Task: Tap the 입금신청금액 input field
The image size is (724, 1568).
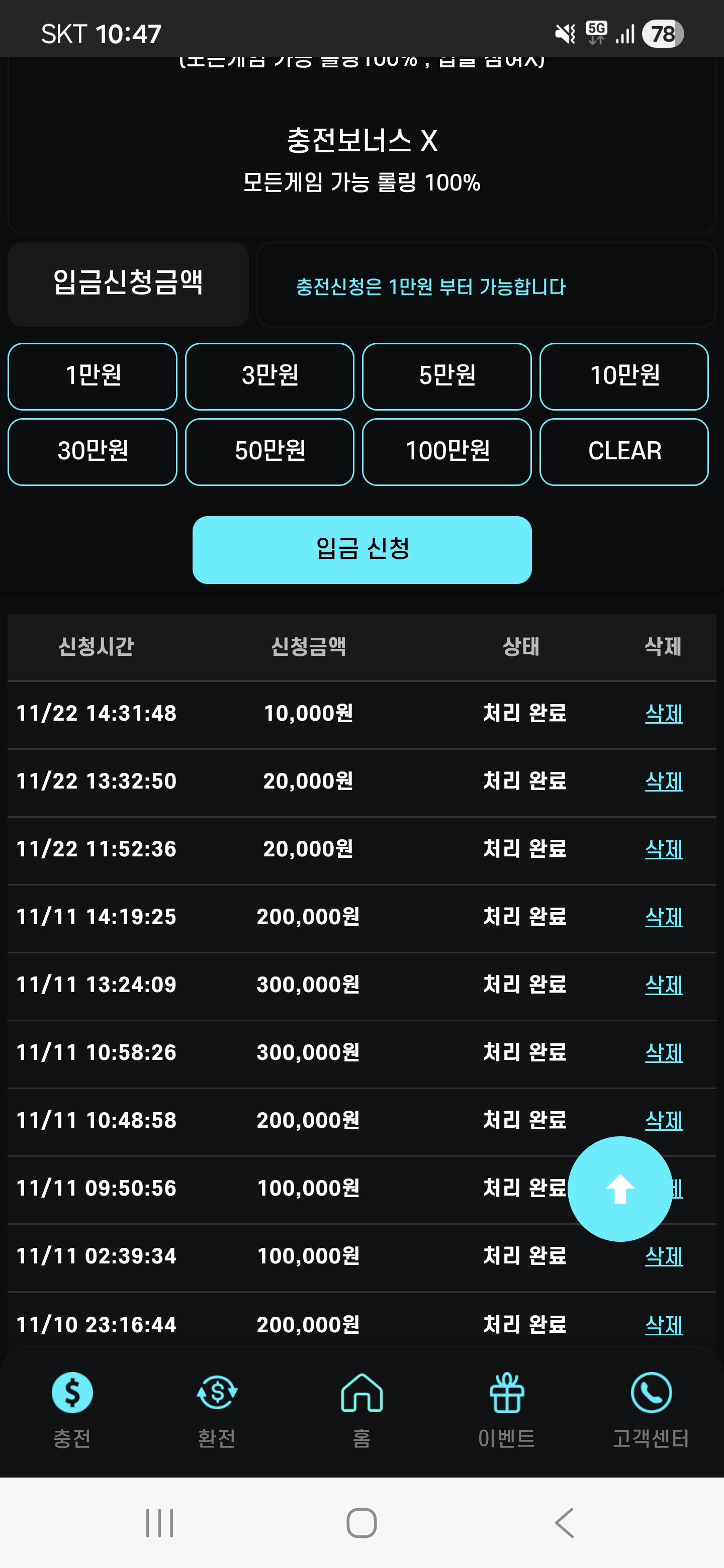Action: click(485, 285)
